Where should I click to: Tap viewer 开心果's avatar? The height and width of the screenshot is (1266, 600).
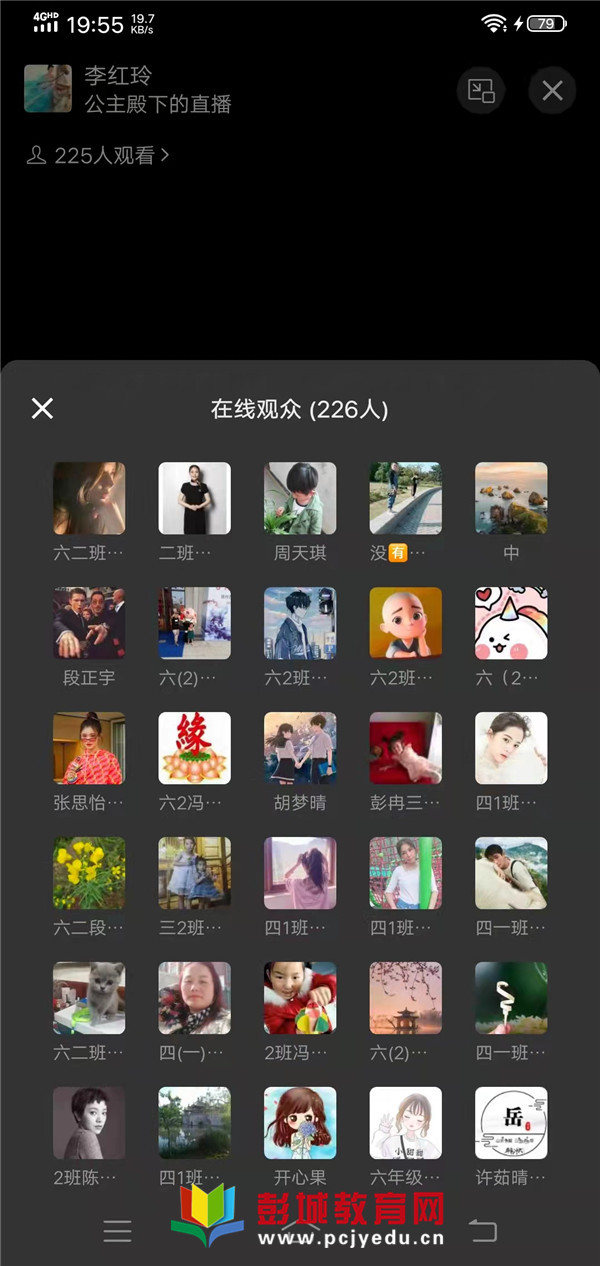[x=300, y=1123]
